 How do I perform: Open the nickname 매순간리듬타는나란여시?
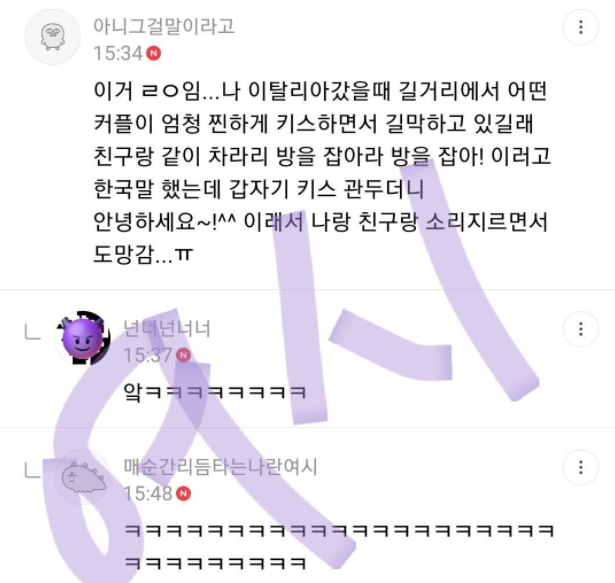(x=220, y=467)
